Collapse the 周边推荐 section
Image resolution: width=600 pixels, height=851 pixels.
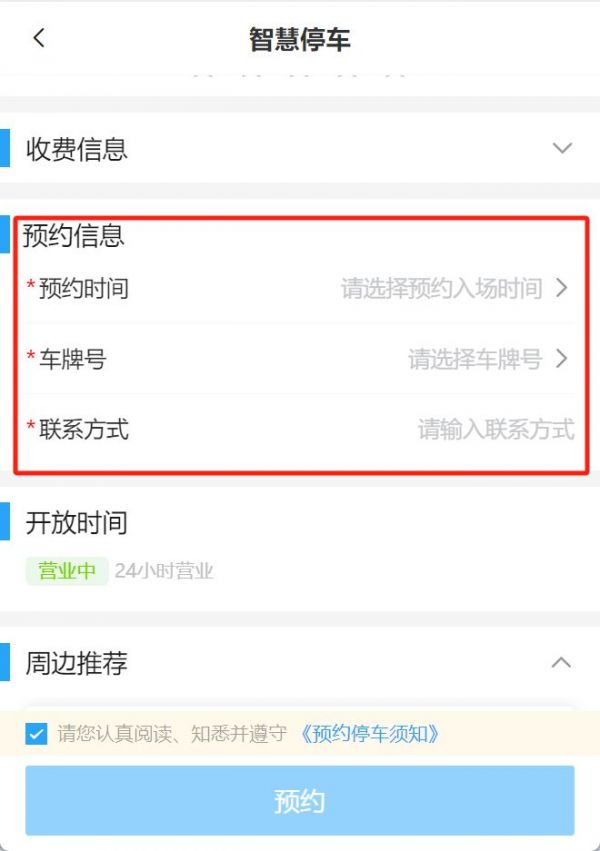coord(562,663)
